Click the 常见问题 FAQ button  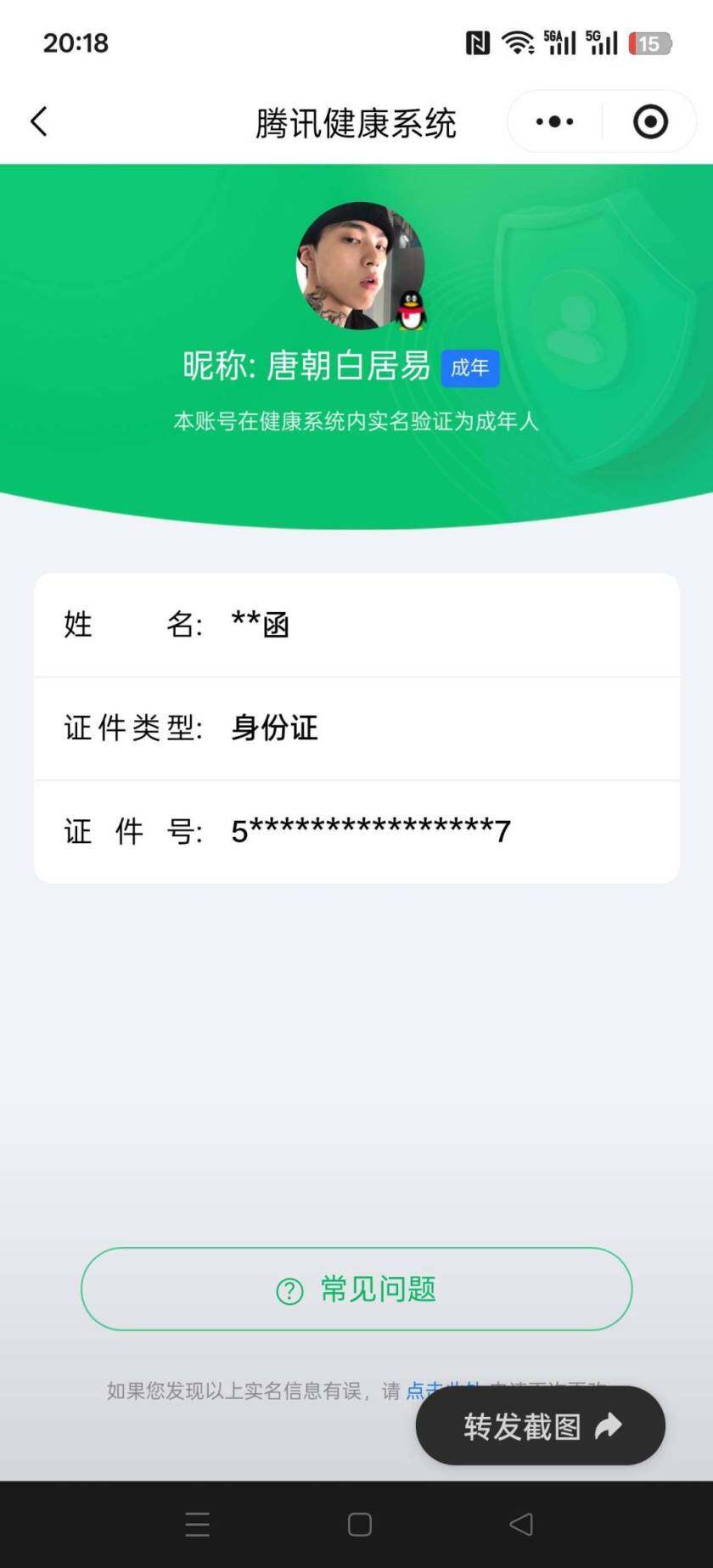tap(356, 1289)
